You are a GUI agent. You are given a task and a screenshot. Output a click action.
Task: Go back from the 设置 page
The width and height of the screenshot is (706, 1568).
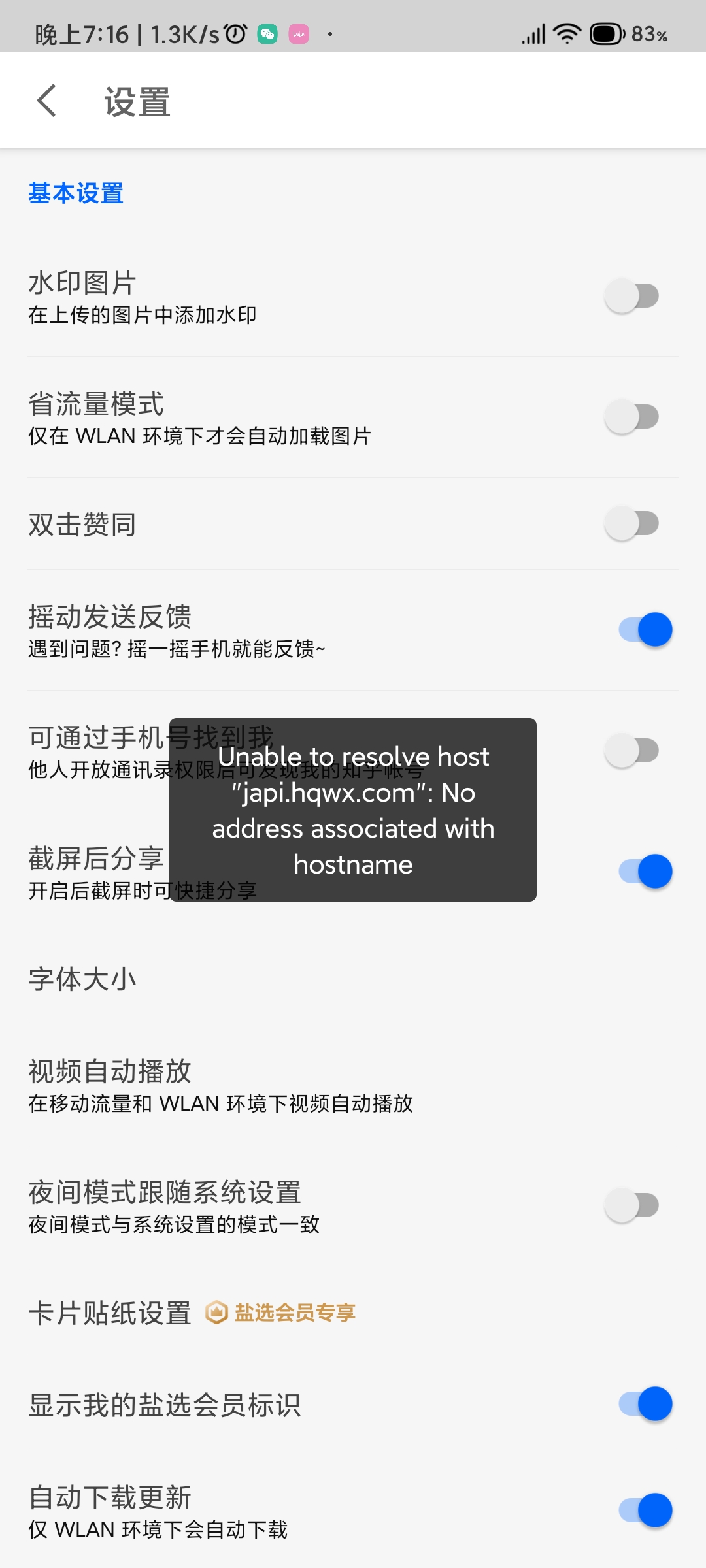click(x=46, y=101)
